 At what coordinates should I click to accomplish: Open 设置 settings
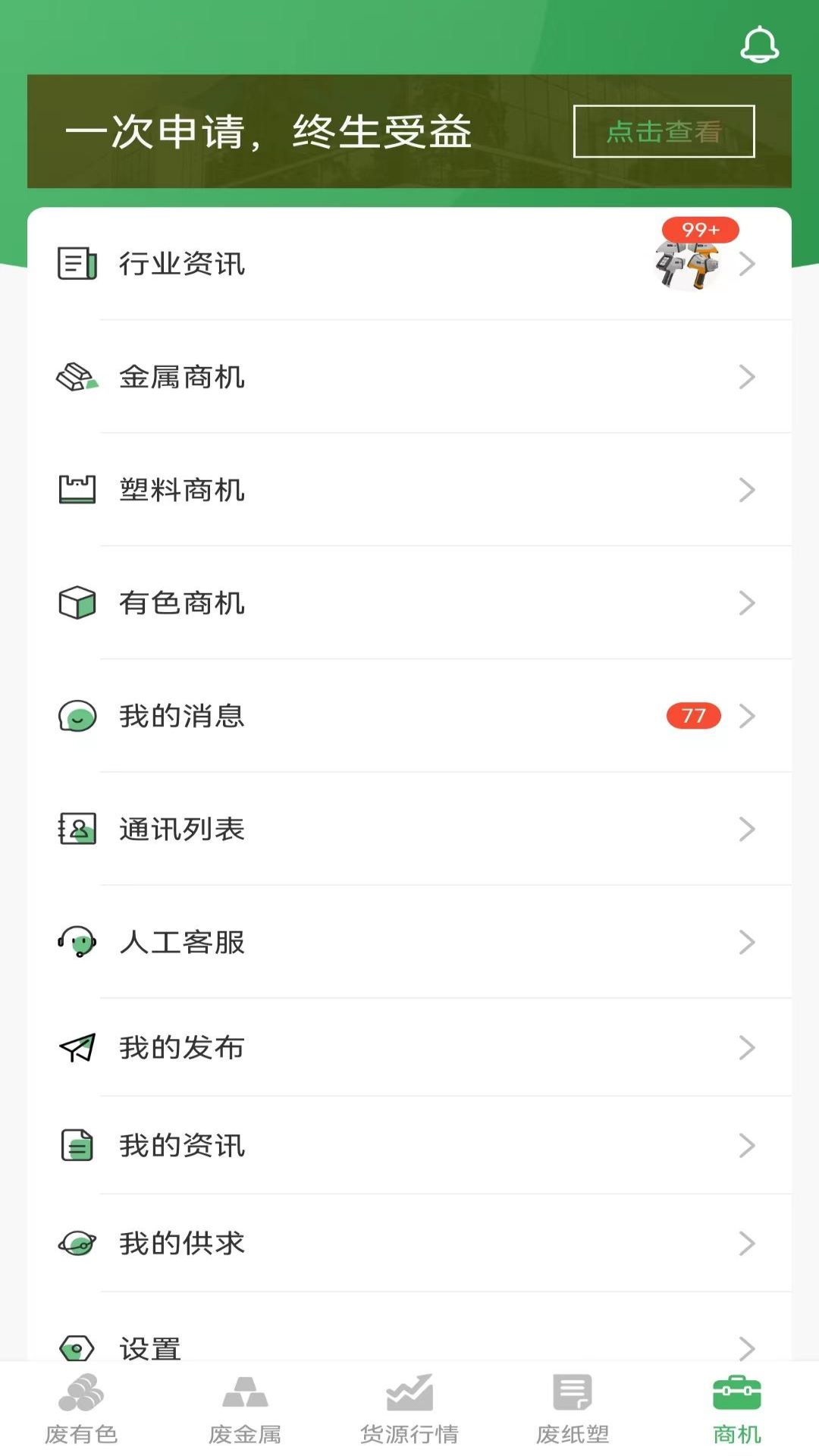(x=409, y=1345)
